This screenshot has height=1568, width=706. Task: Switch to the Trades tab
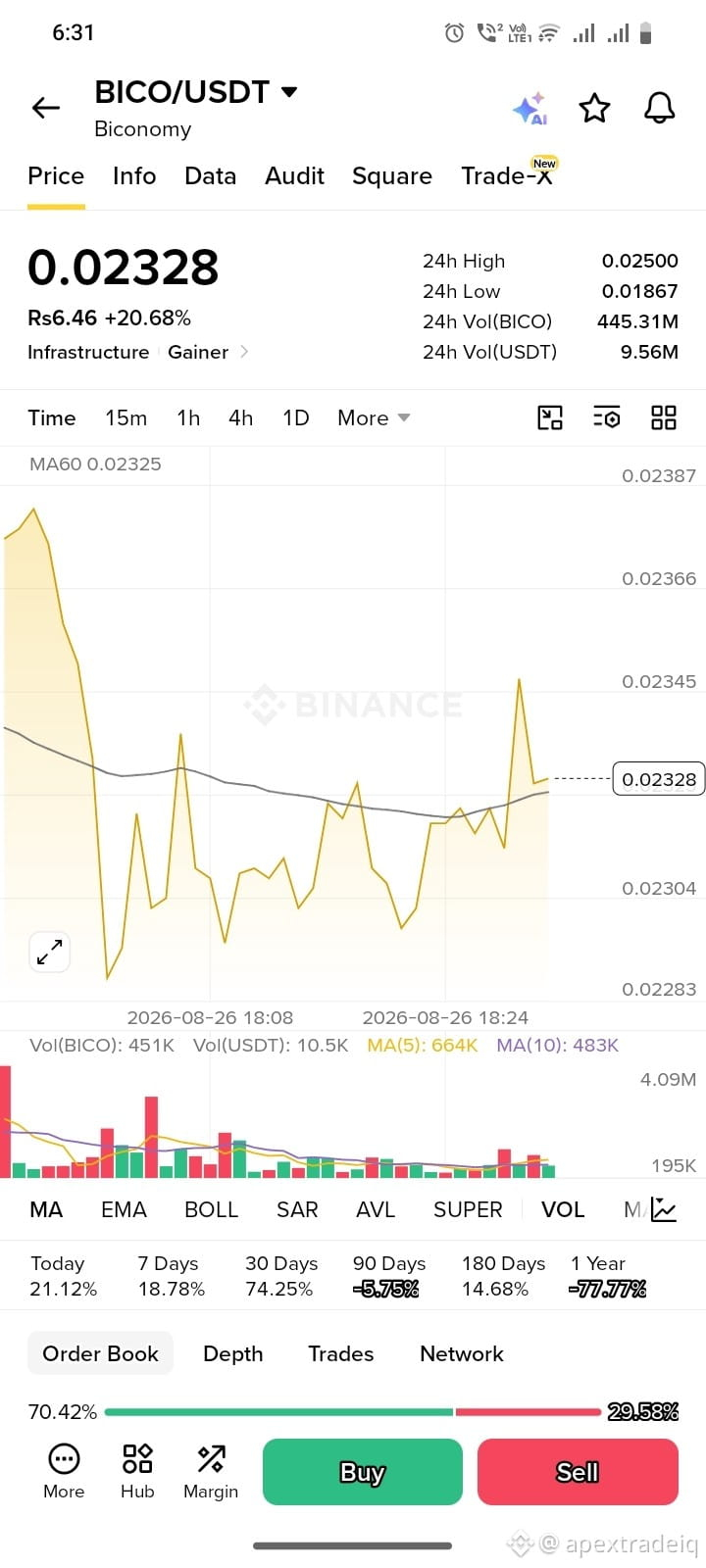click(x=341, y=1354)
